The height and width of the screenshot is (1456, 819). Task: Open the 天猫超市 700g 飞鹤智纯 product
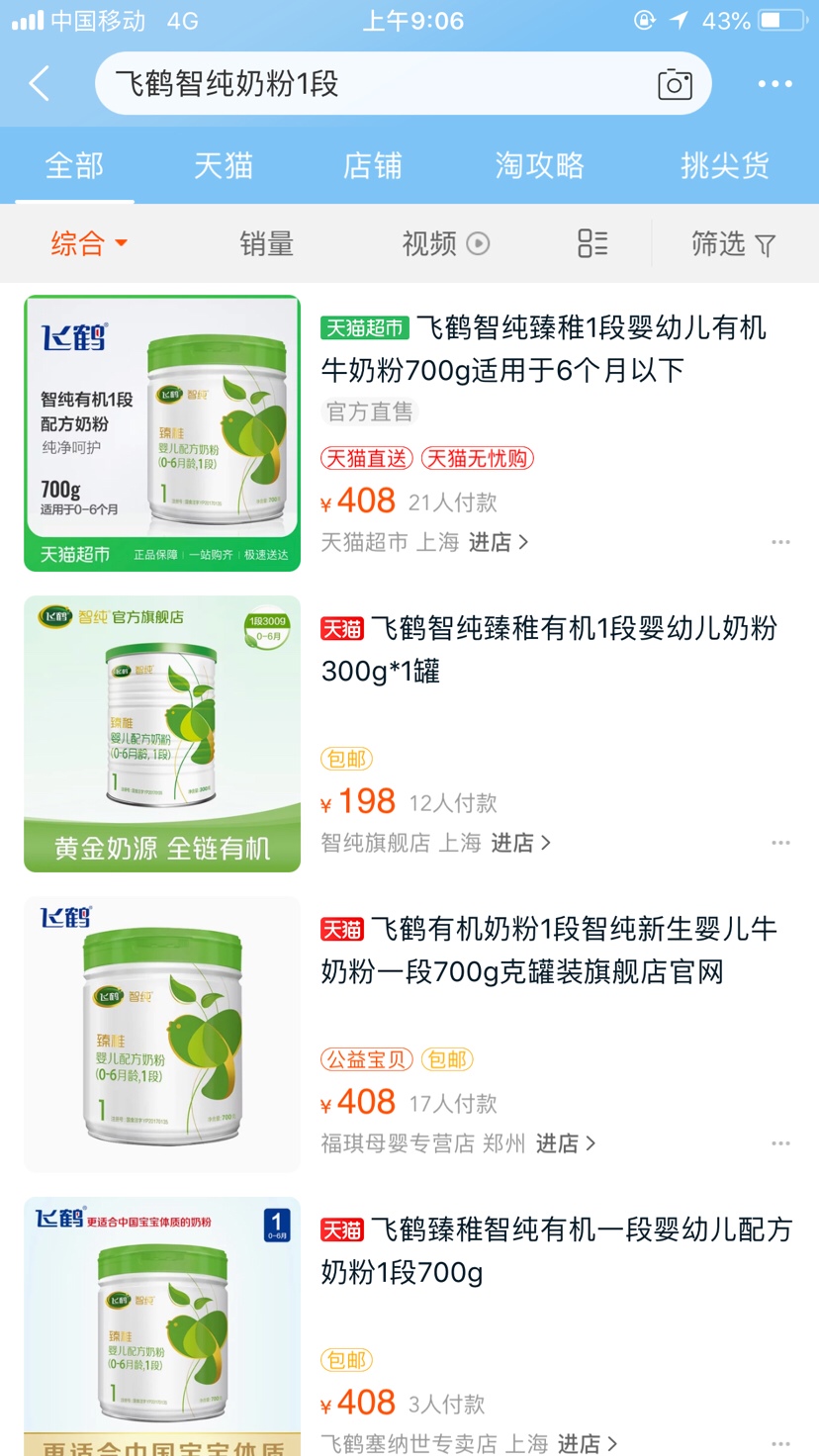tap(544, 349)
